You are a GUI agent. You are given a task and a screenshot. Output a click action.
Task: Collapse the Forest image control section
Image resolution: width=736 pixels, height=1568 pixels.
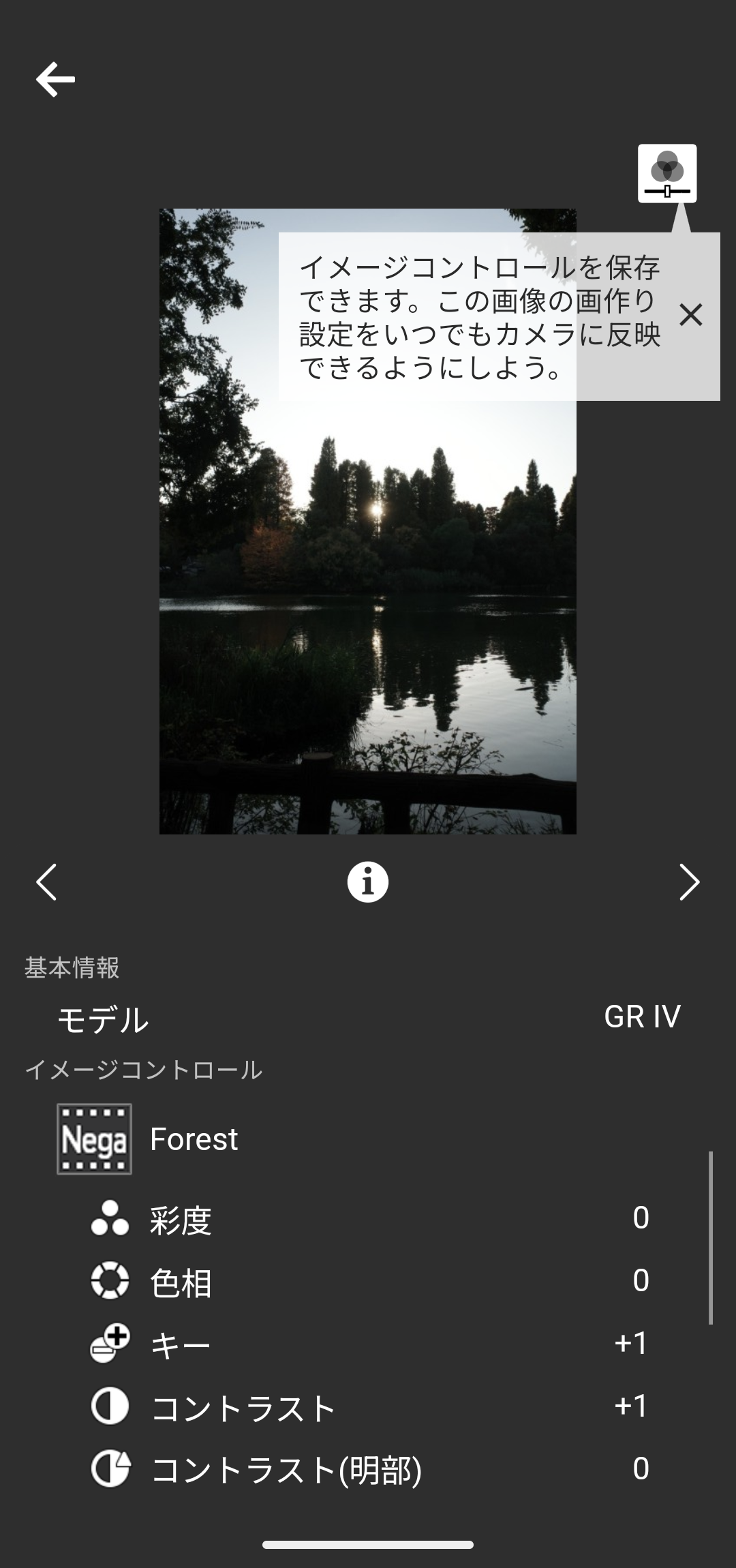194,1138
